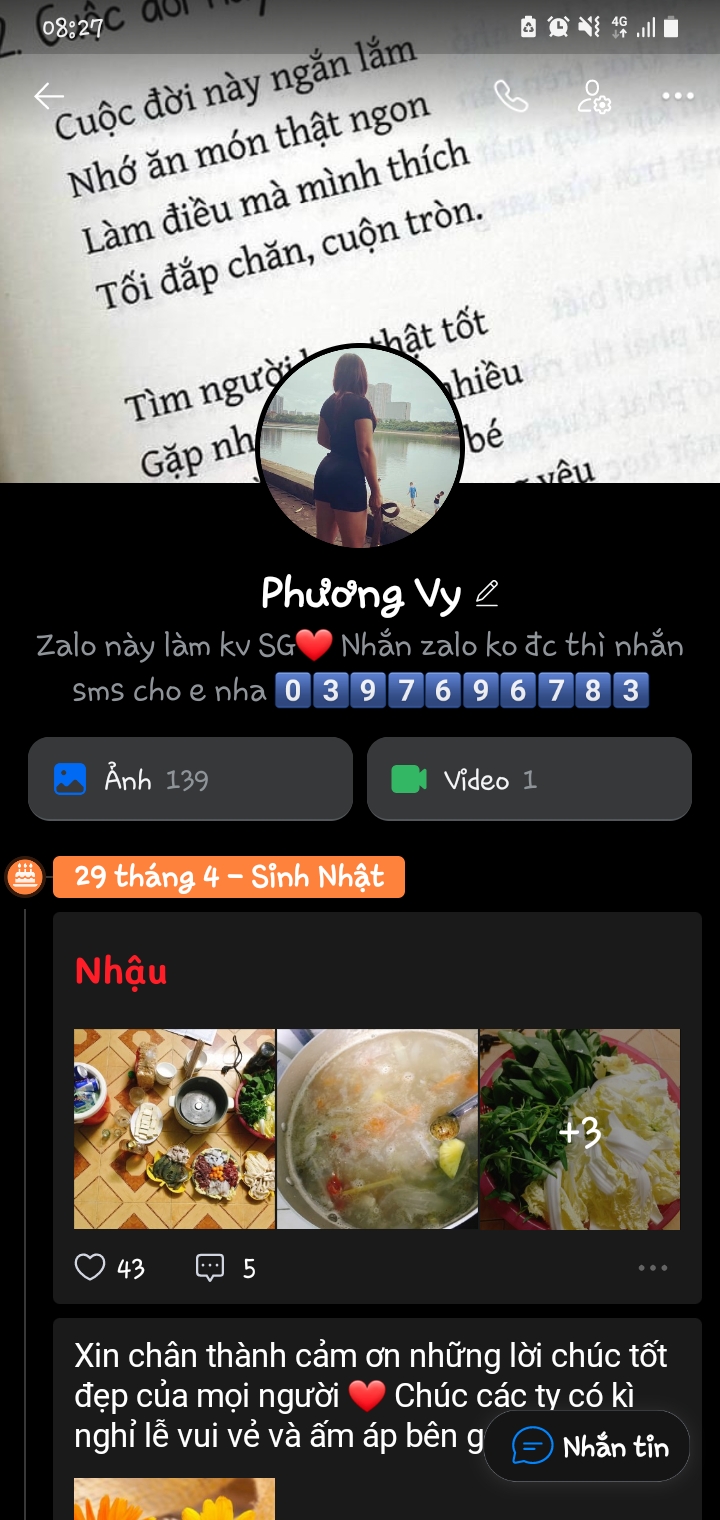
Task: Tap the heart icon on the Nhậu post
Action: 91,1267
